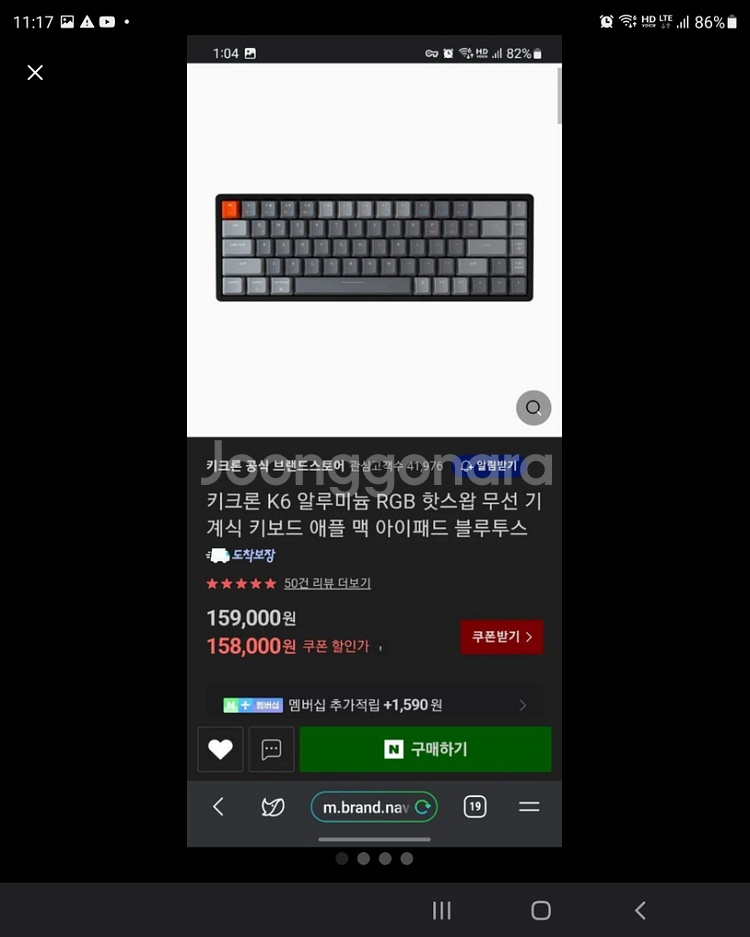Image resolution: width=750 pixels, height=937 pixels.
Task: Jump to the second image dot
Action: coord(363,859)
